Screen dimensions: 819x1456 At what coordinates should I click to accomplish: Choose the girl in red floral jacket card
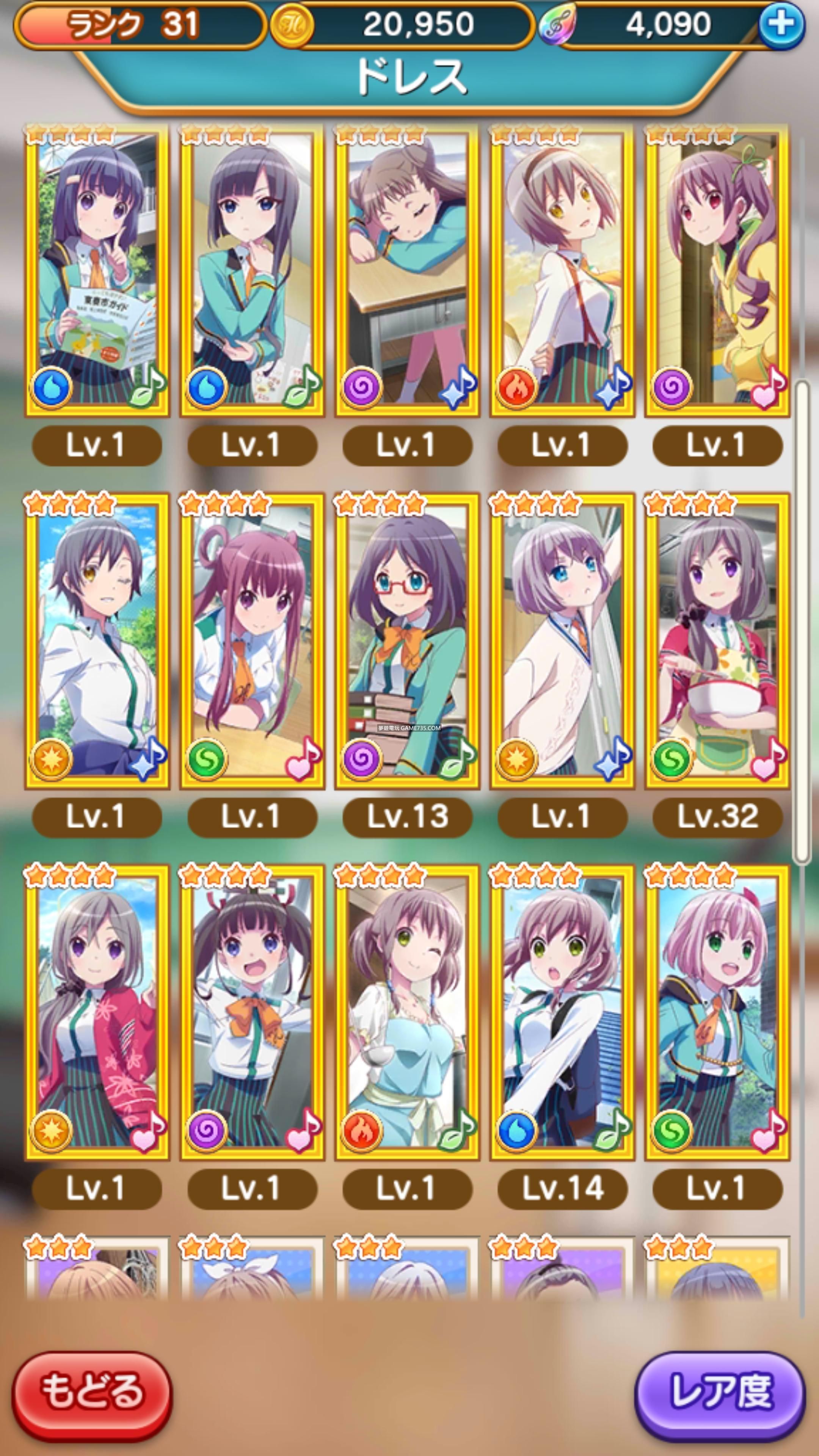[97, 1012]
